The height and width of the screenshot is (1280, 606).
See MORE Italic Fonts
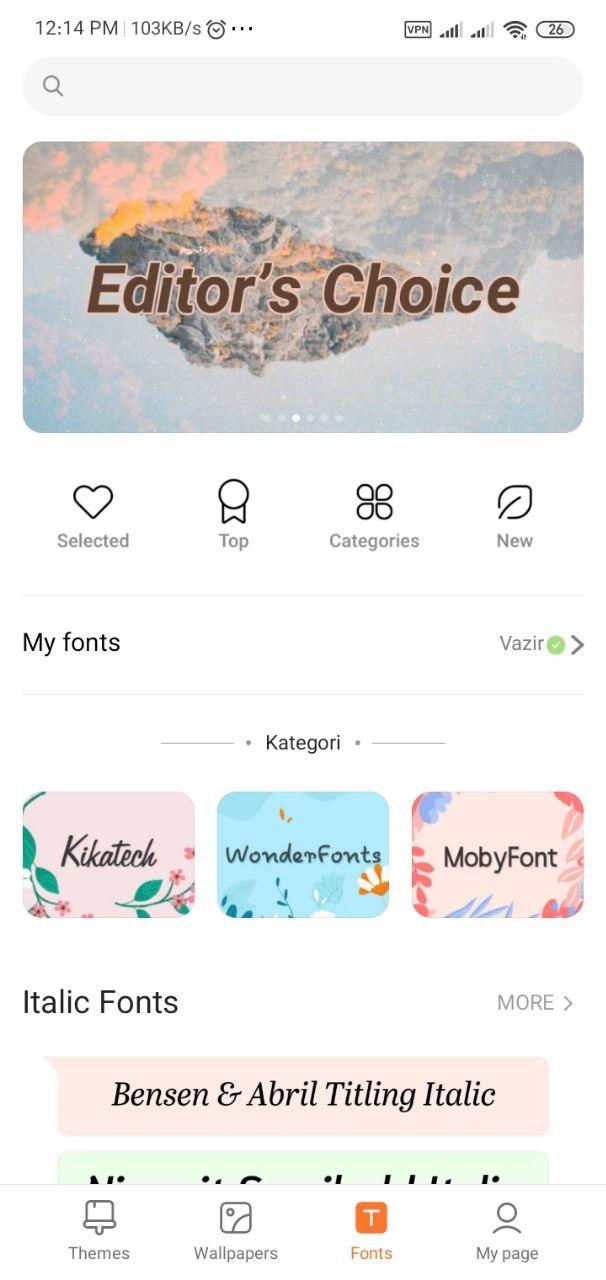point(535,1003)
